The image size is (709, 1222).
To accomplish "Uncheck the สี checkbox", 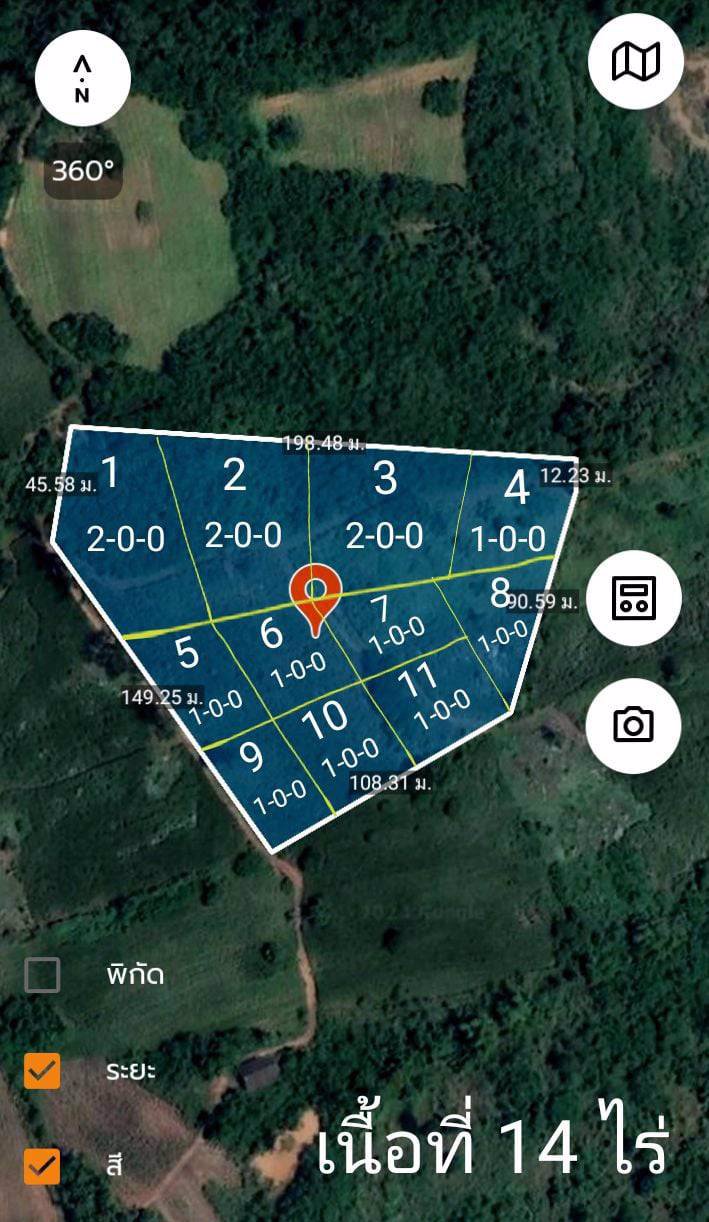I will 43,1166.
